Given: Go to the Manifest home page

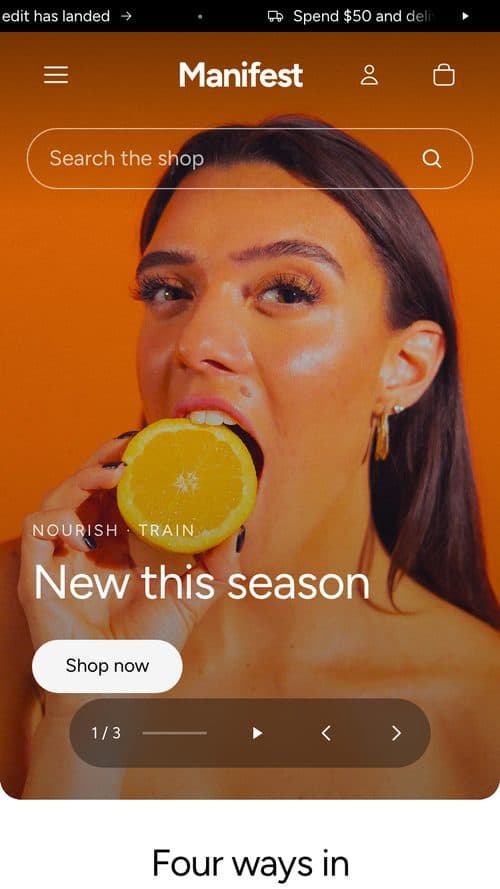Looking at the screenshot, I should point(241,75).
